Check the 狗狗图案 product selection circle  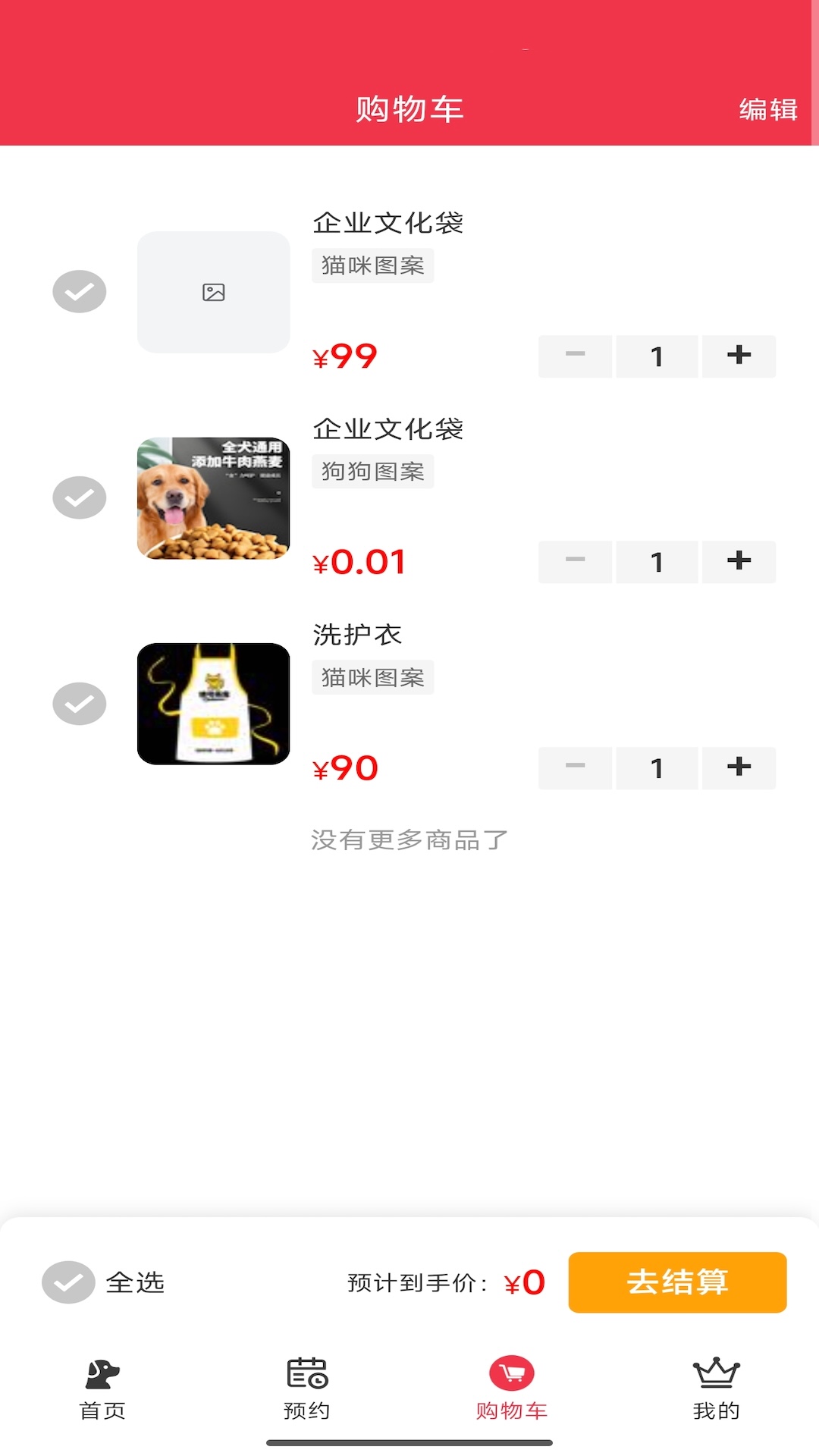(79, 497)
